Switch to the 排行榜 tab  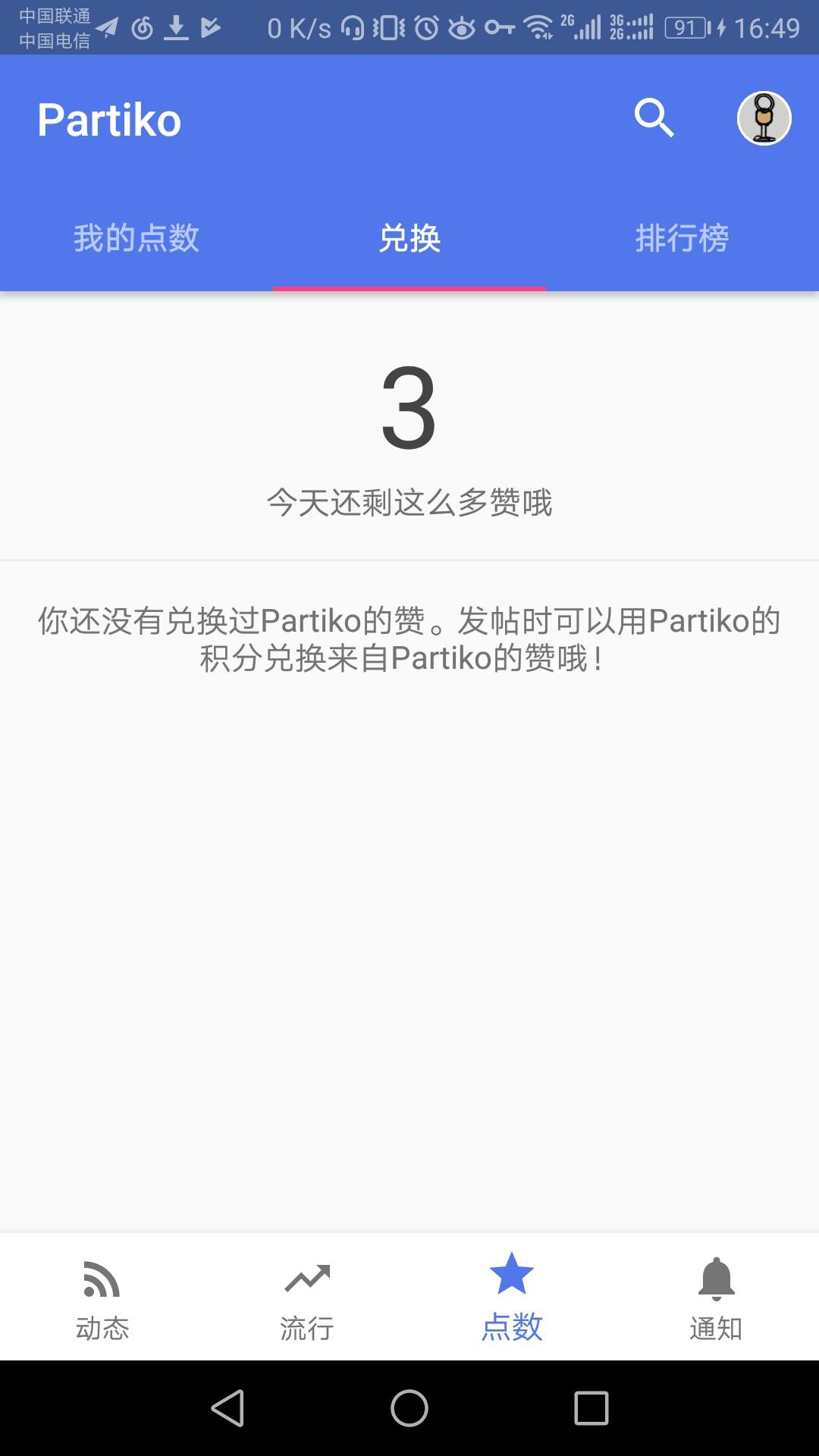pos(682,238)
